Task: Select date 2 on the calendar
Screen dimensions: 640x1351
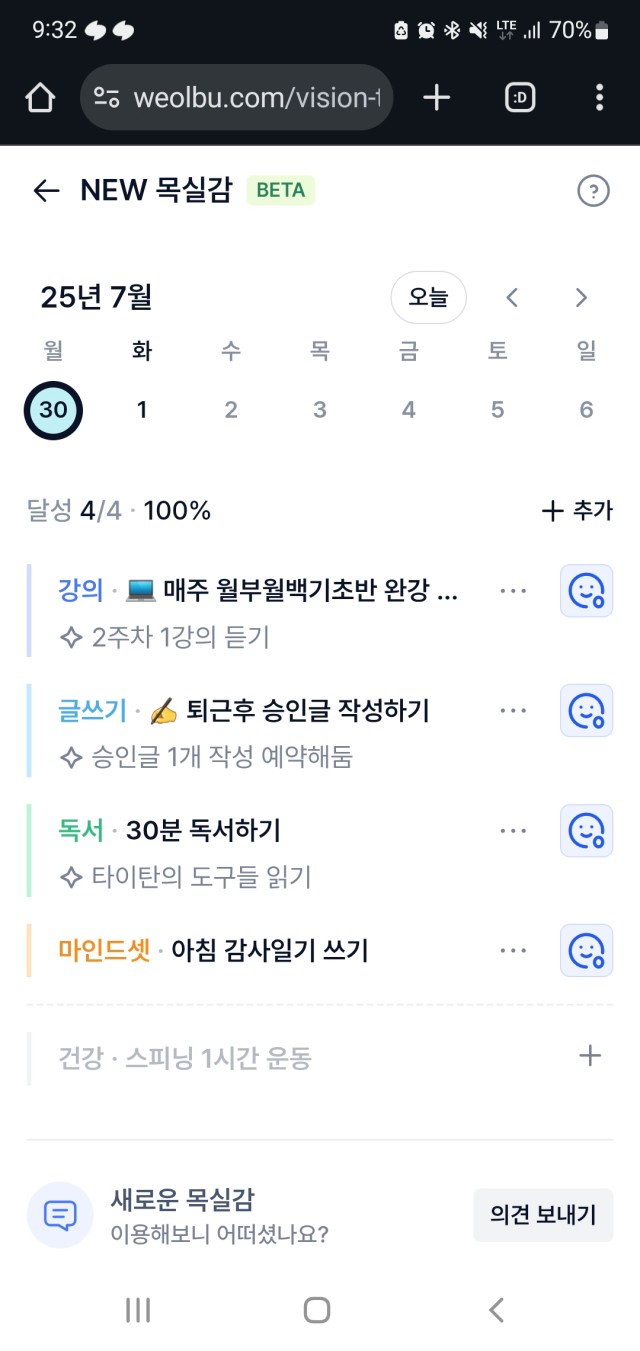Action: (x=231, y=409)
